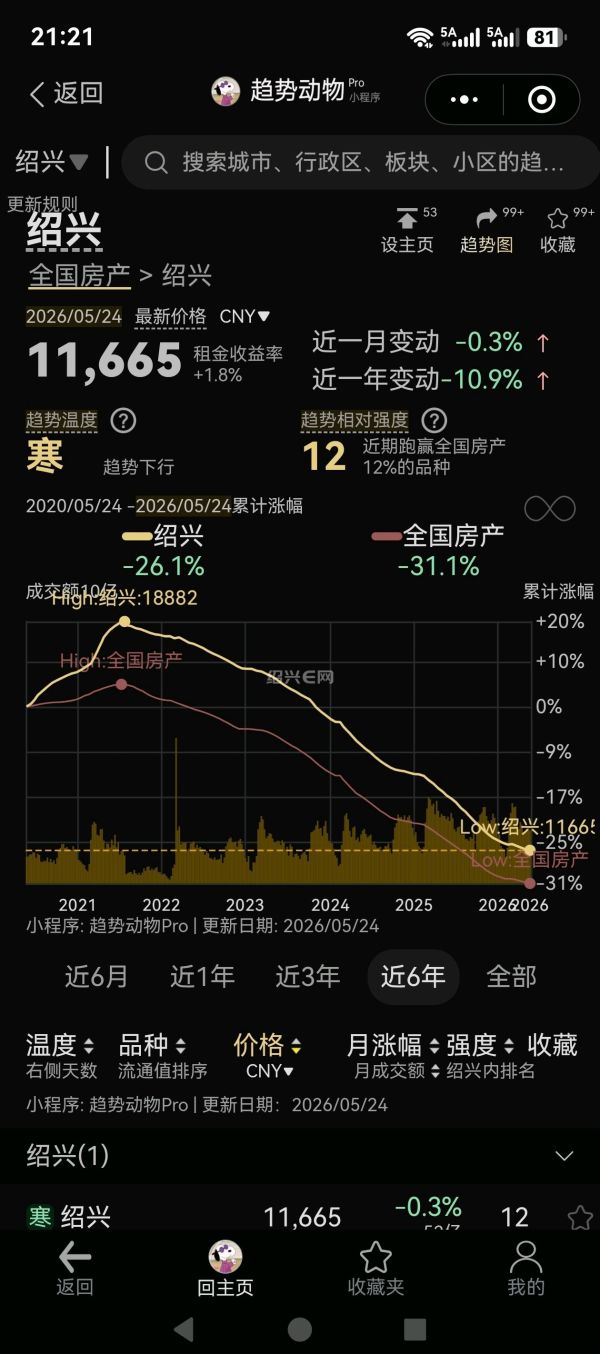Screen dimensions: 600x1354
Task: Switch chart range to 全部
Action: click(511, 977)
